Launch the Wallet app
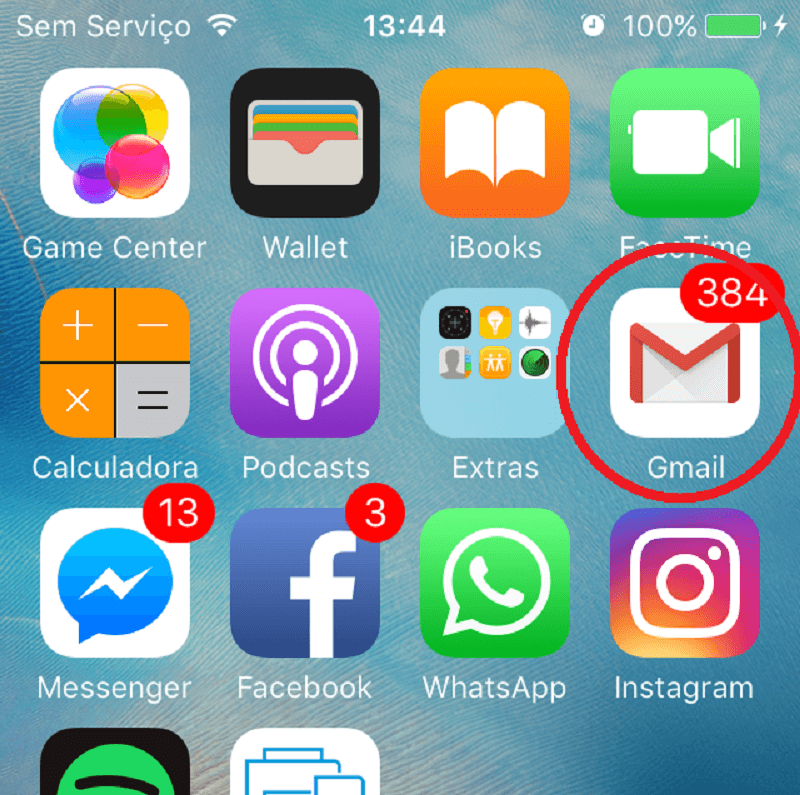The image size is (800, 795). [304, 143]
